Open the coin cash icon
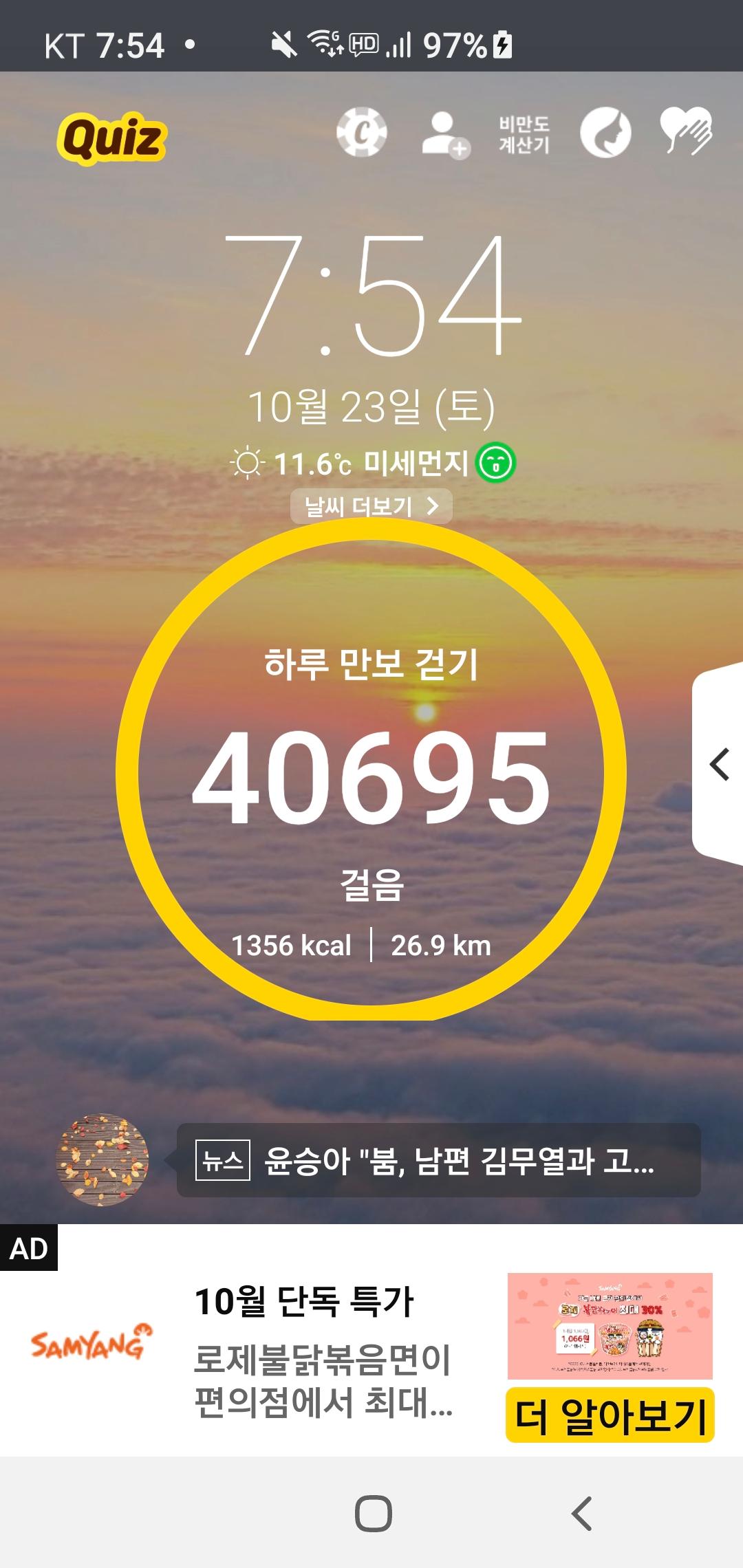 (361, 132)
